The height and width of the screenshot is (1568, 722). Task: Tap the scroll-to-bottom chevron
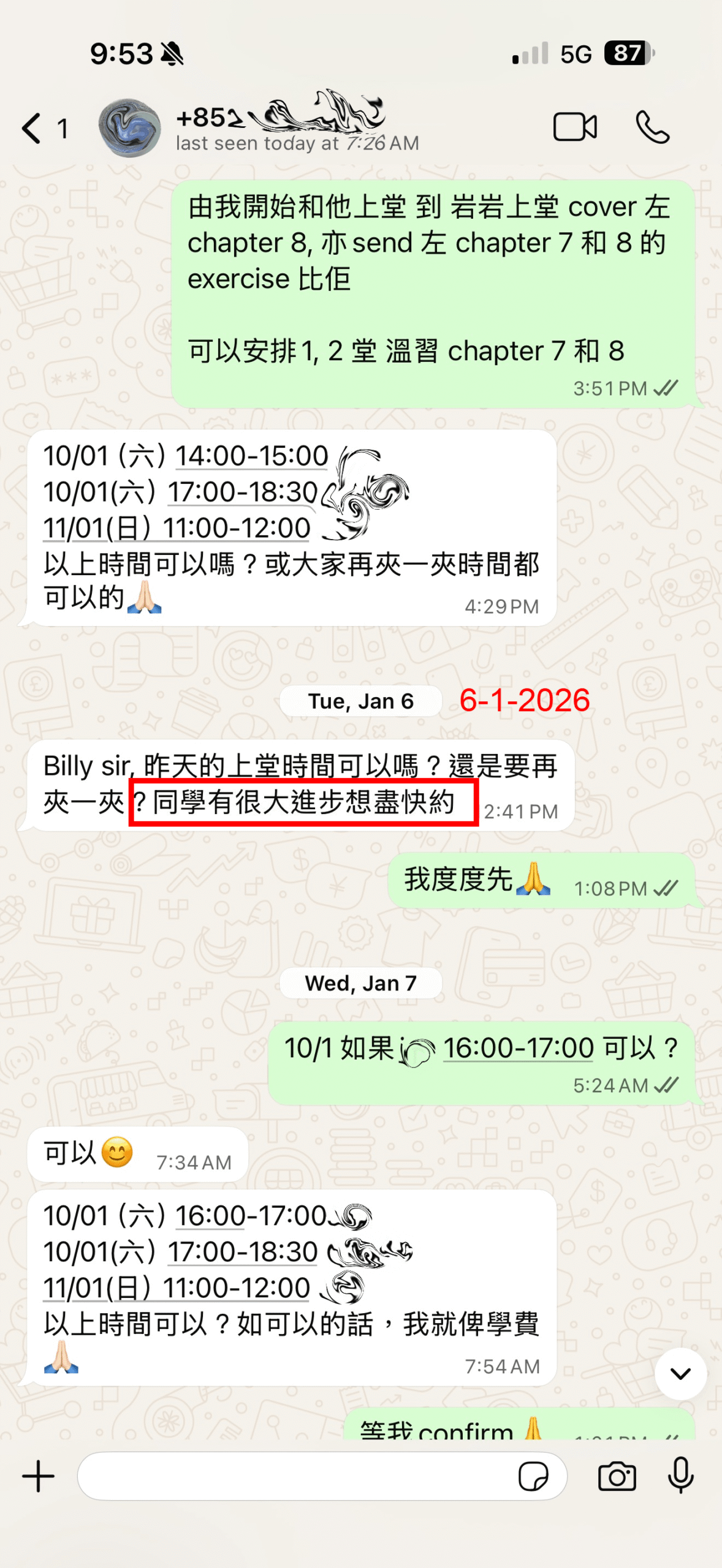(680, 1373)
